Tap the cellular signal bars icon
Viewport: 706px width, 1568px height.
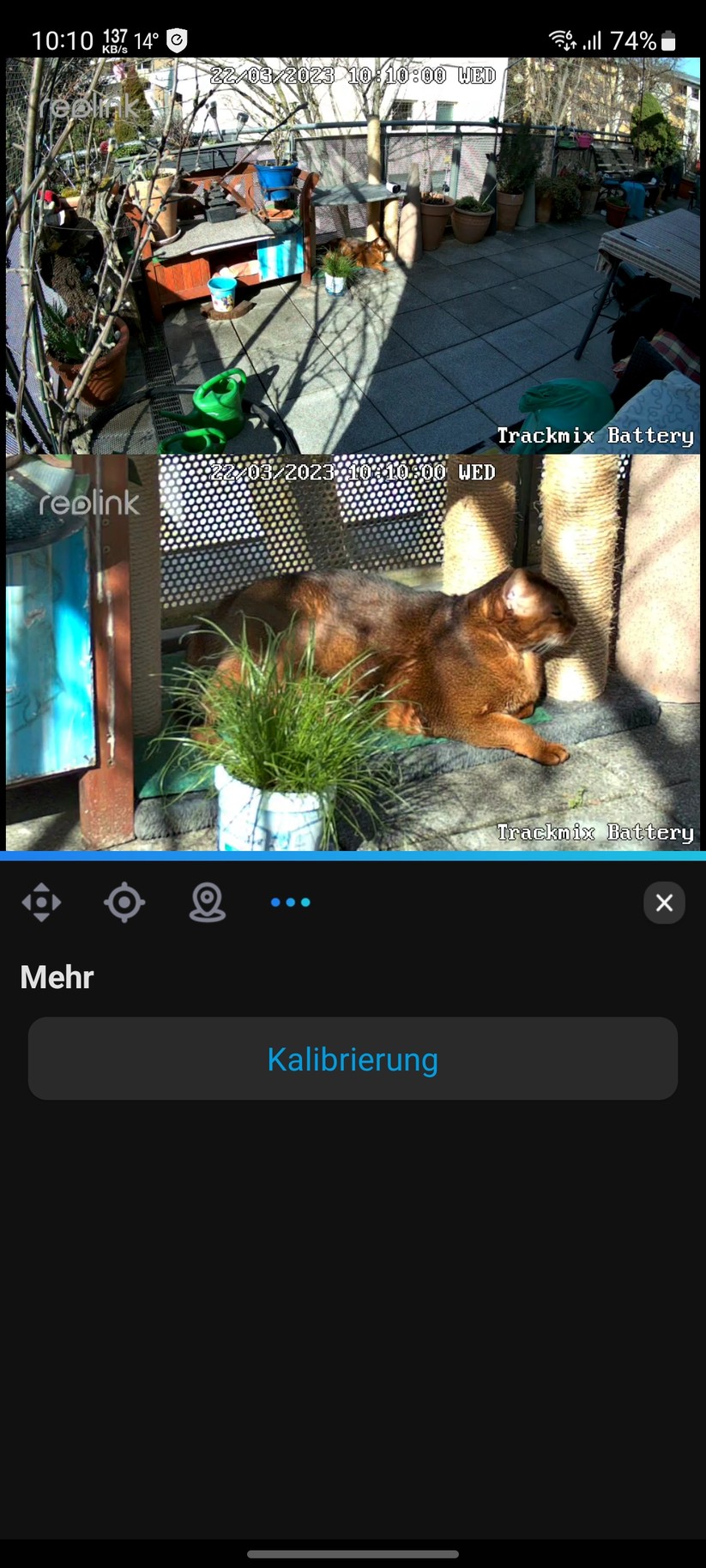[x=594, y=39]
